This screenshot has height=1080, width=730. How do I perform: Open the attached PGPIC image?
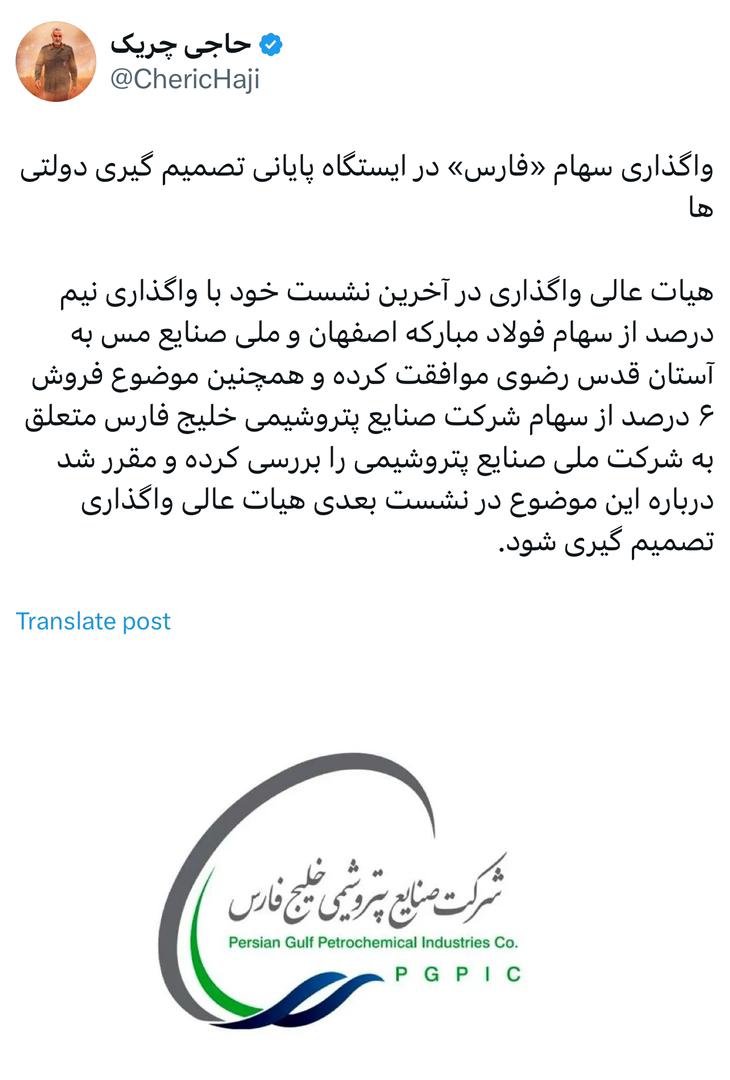tap(365, 880)
